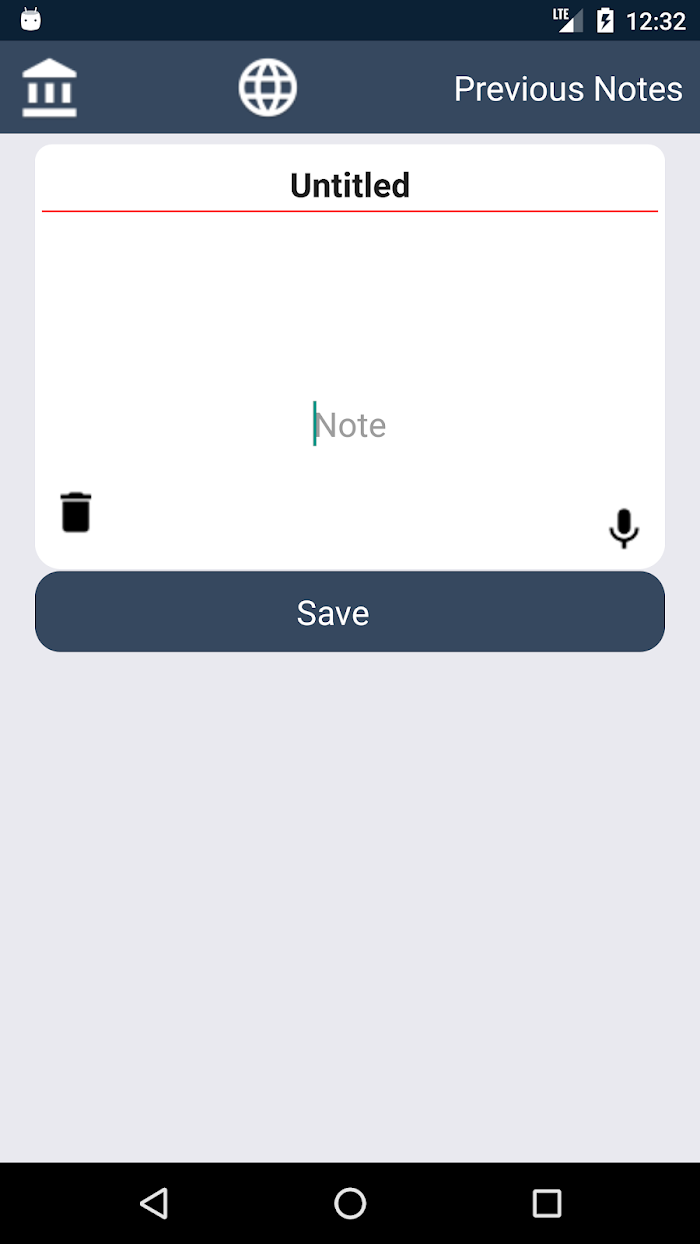Open the globe icon in header
The width and height of the screenshot is (700, 1244).
tap(268, 88)
